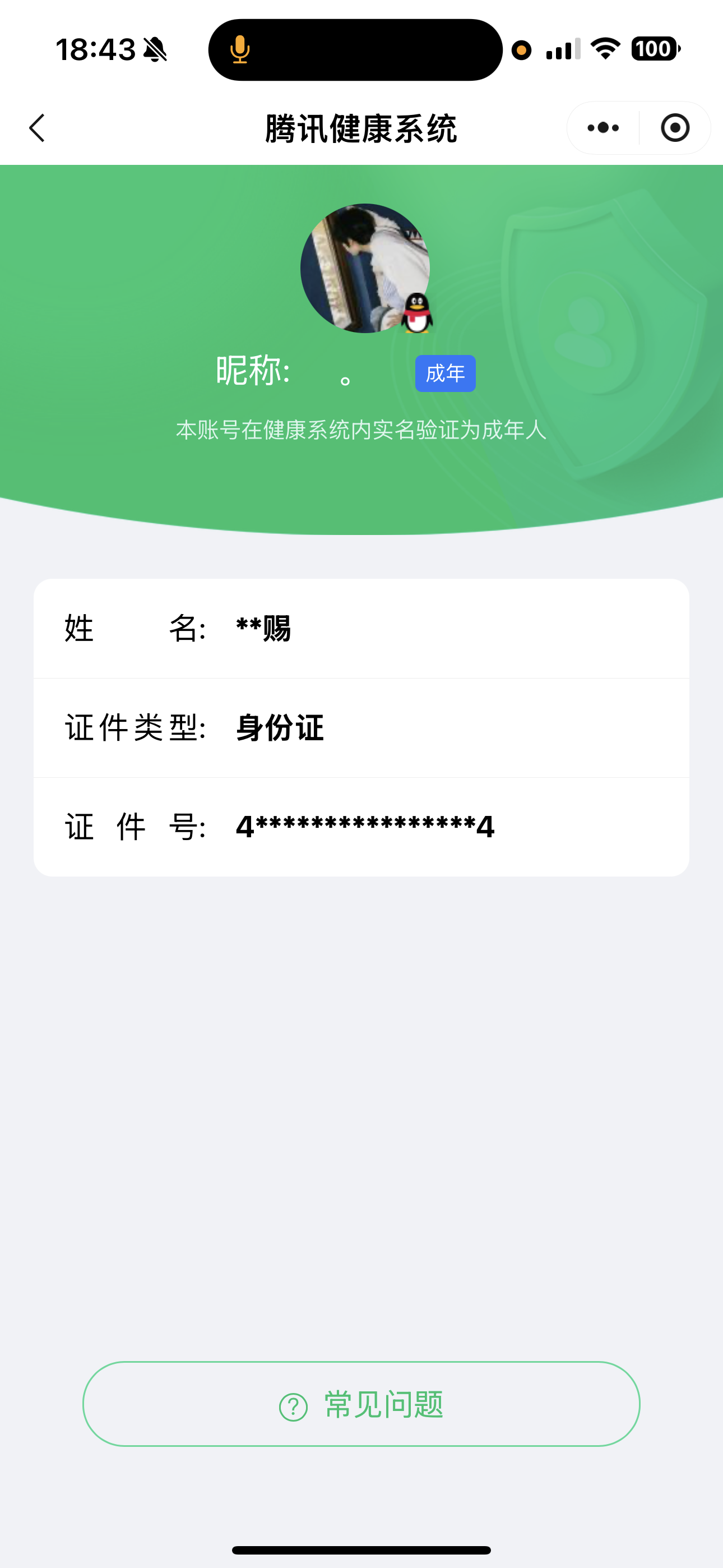Tap the 成年 verification badge

pyautogui.click(x=445, y=372)
